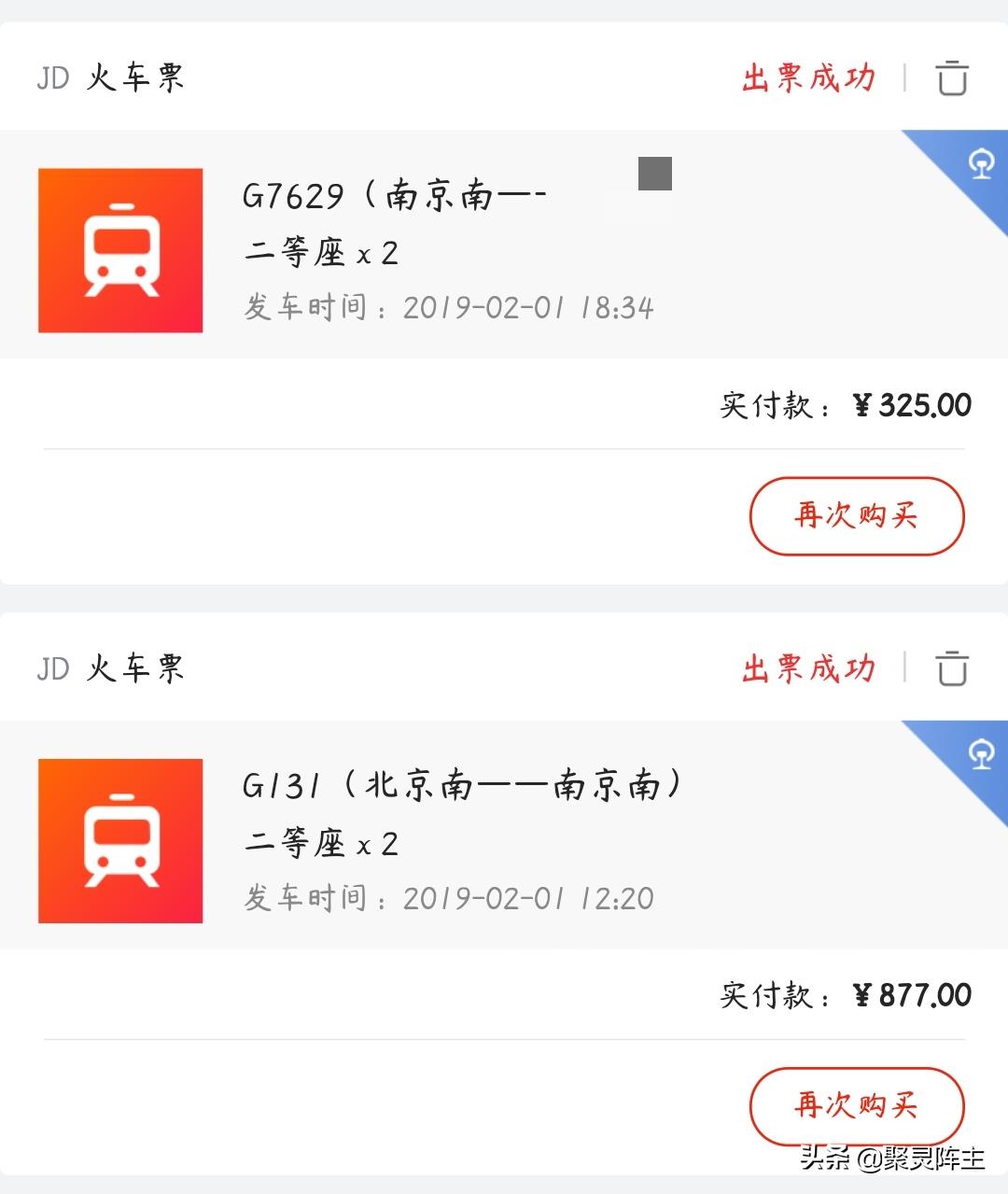Delete the G7629 train ticket order
The height and width of the screenshot is (1194, 1008).
(952, 77)
